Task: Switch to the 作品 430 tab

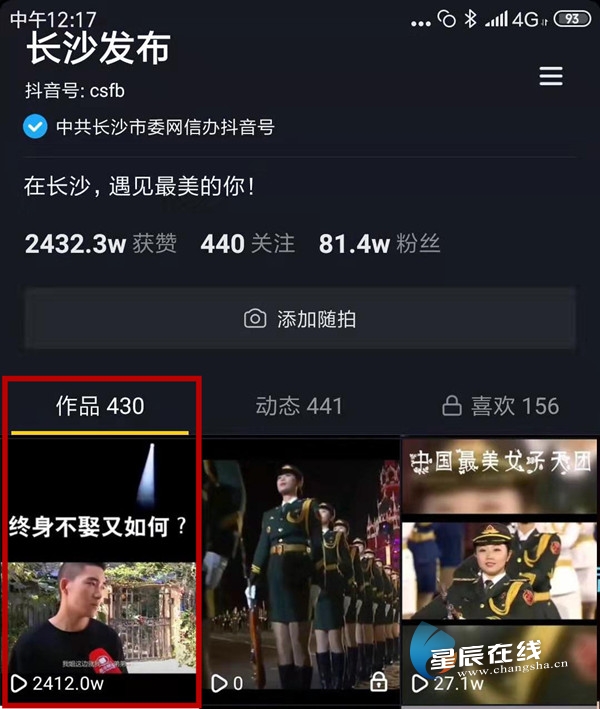Action: pyautogui.click(x=100, y=406)
